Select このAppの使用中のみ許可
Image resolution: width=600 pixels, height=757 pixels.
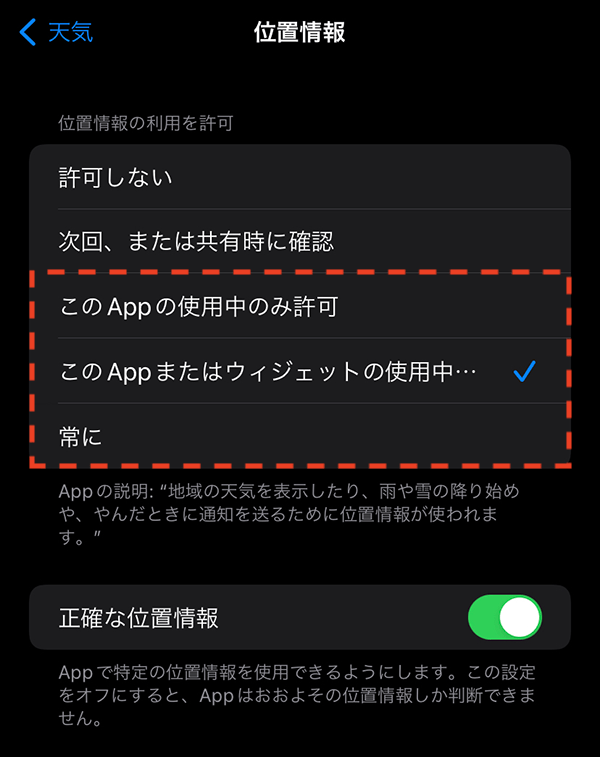click(x=300, y=307)
